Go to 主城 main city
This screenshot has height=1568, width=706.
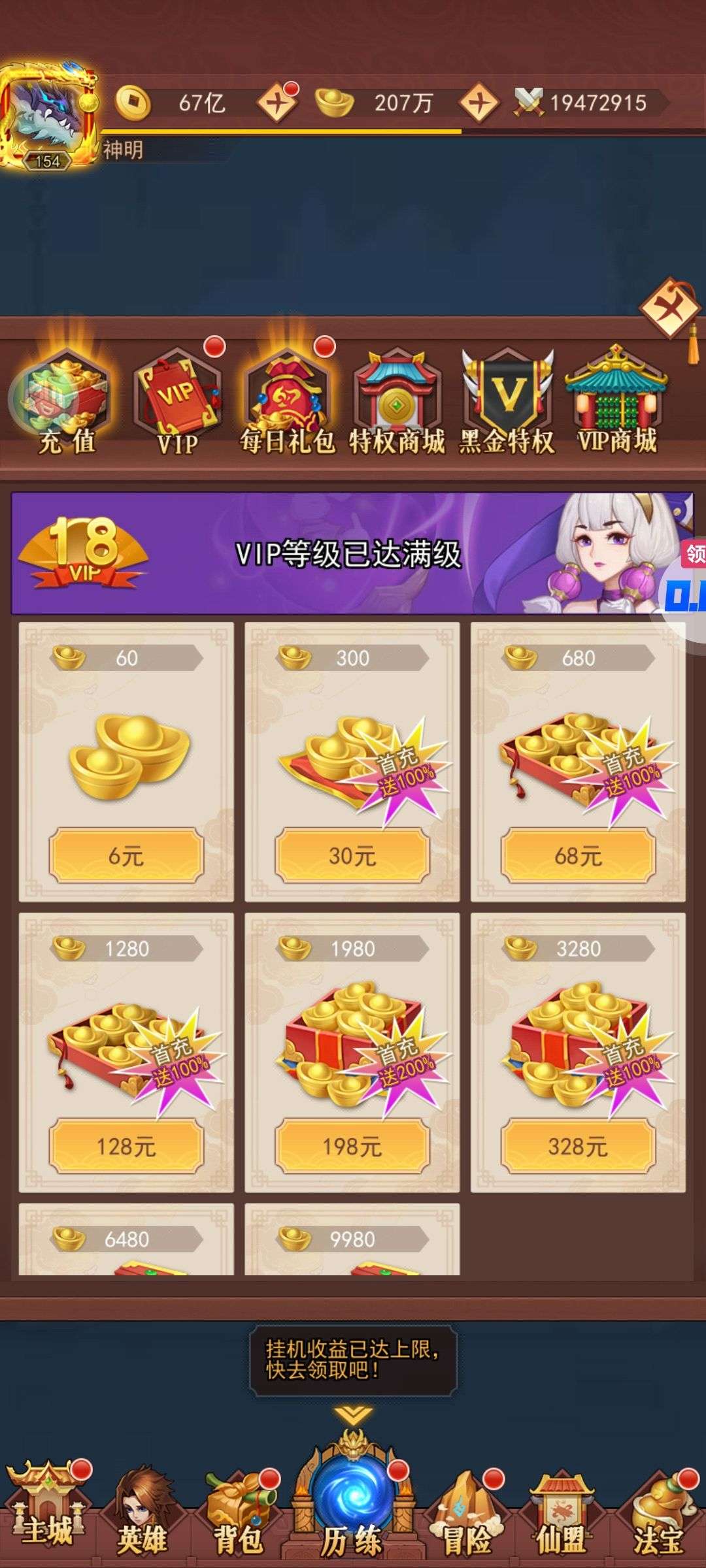tap(47, 1516)
